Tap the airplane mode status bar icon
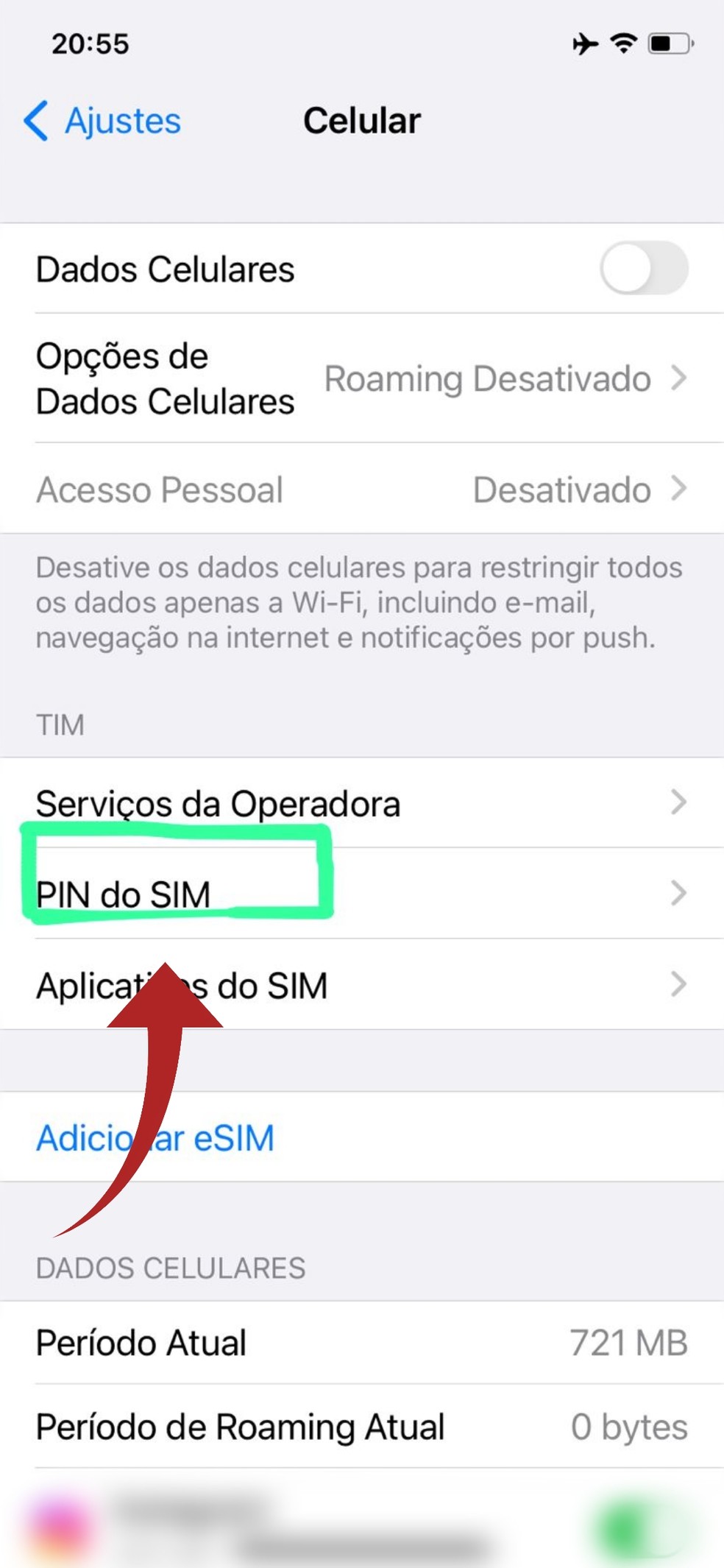The image size is (724, 1568). pos(585,44)
